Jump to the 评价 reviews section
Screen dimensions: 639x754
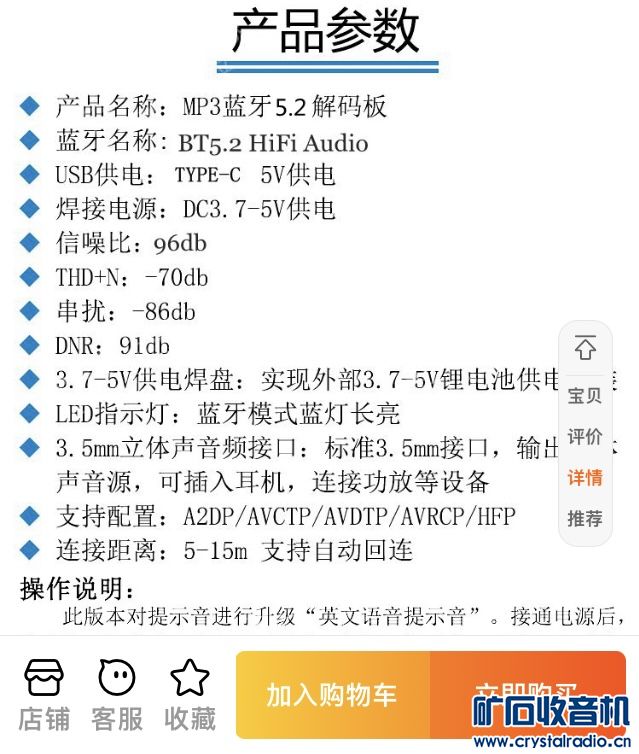pos(585,437)
